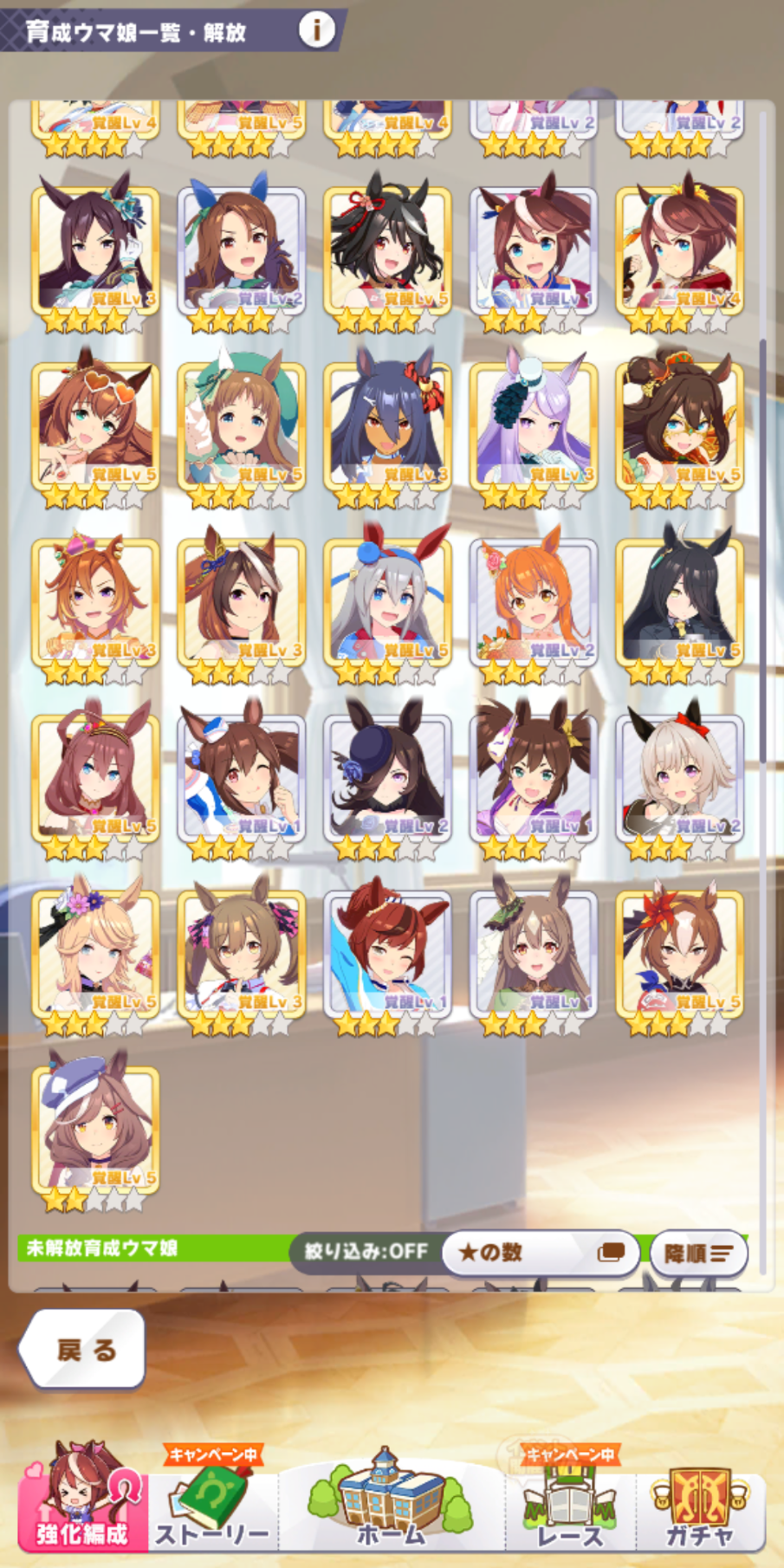Select the character with heart-shaped sunglasses
Viewport: 784px width, 1568px height.
click(95, 425)
